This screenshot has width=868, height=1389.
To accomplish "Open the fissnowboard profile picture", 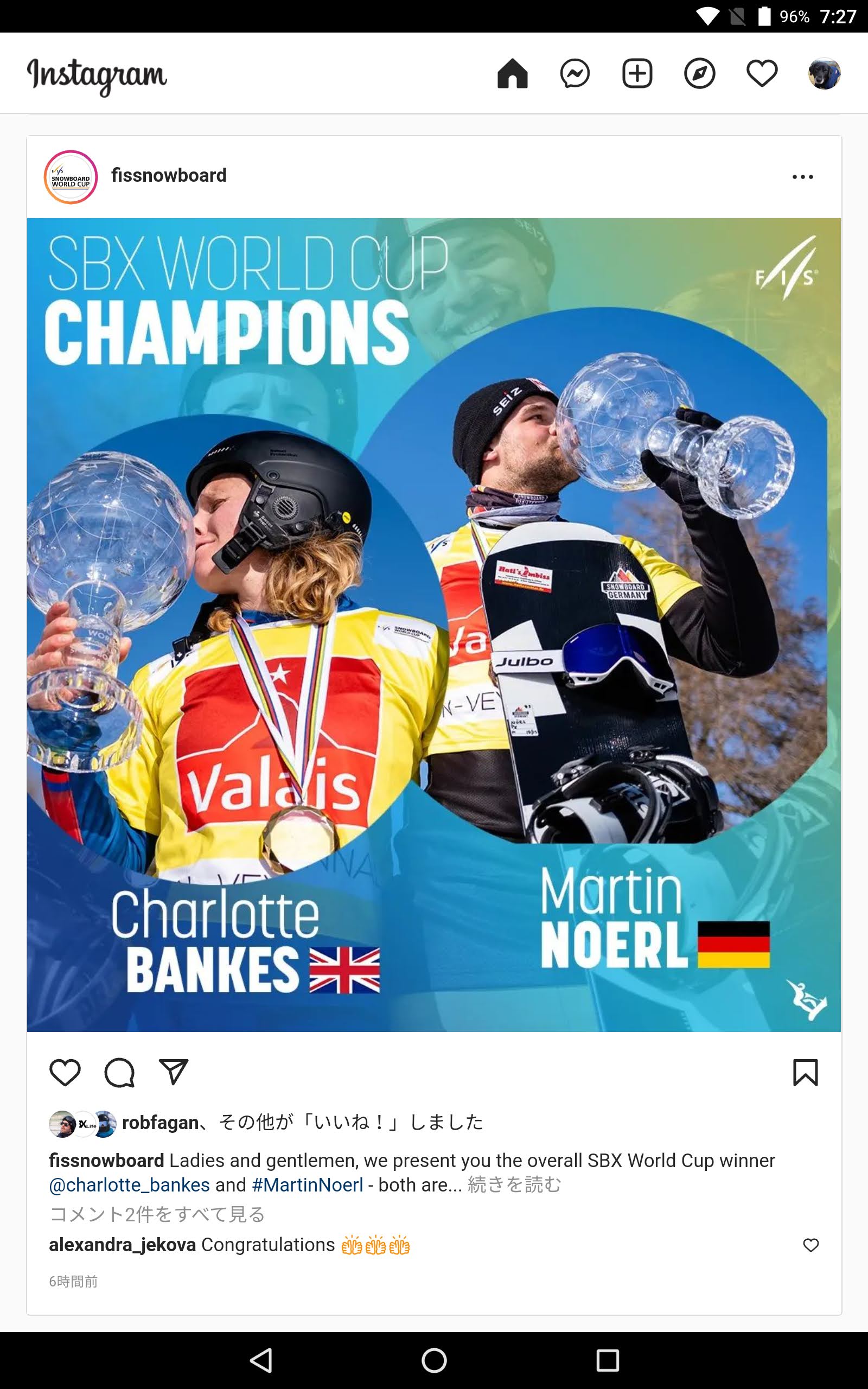I will click(71, 177).
